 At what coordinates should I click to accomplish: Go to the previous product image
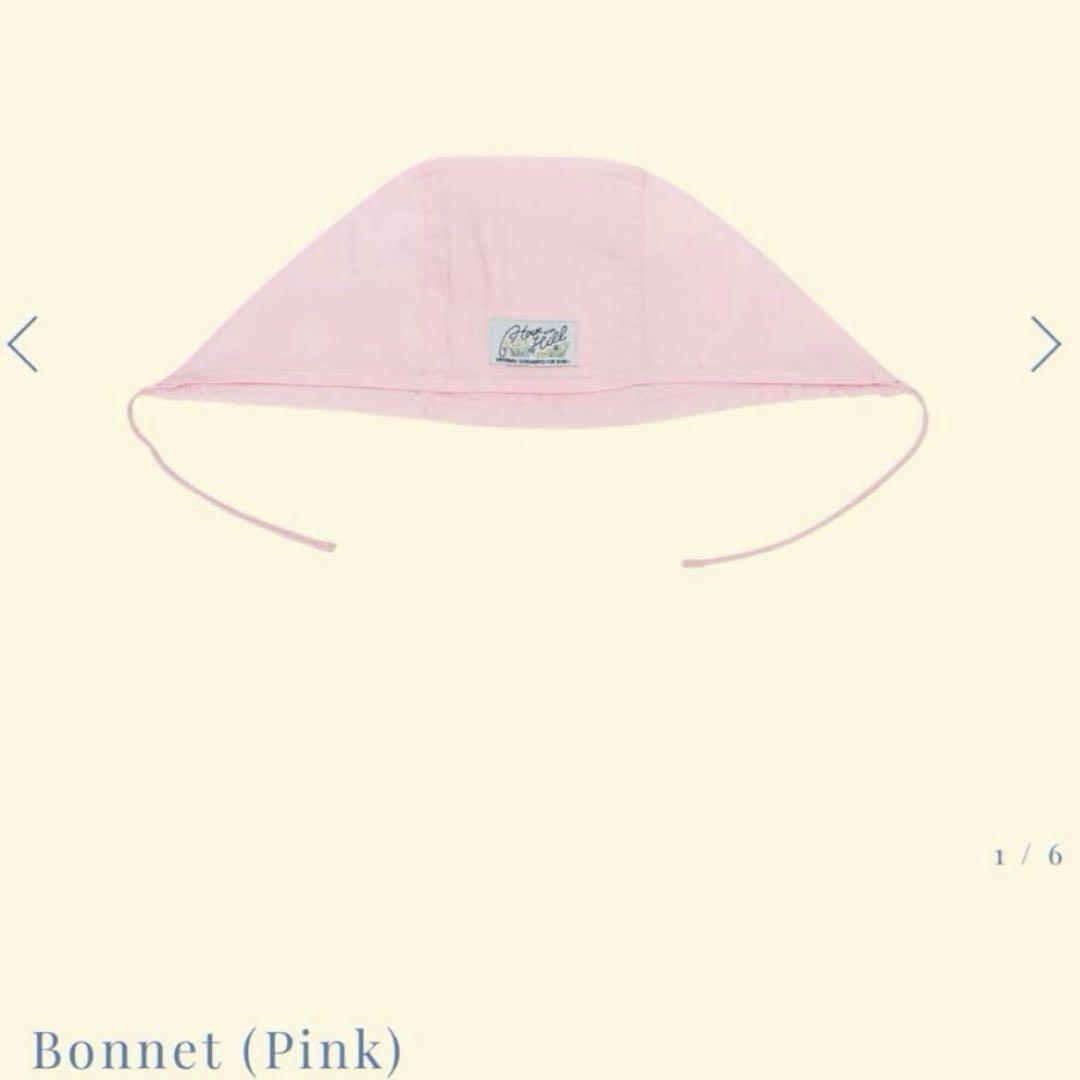click(x=23, y=344)
